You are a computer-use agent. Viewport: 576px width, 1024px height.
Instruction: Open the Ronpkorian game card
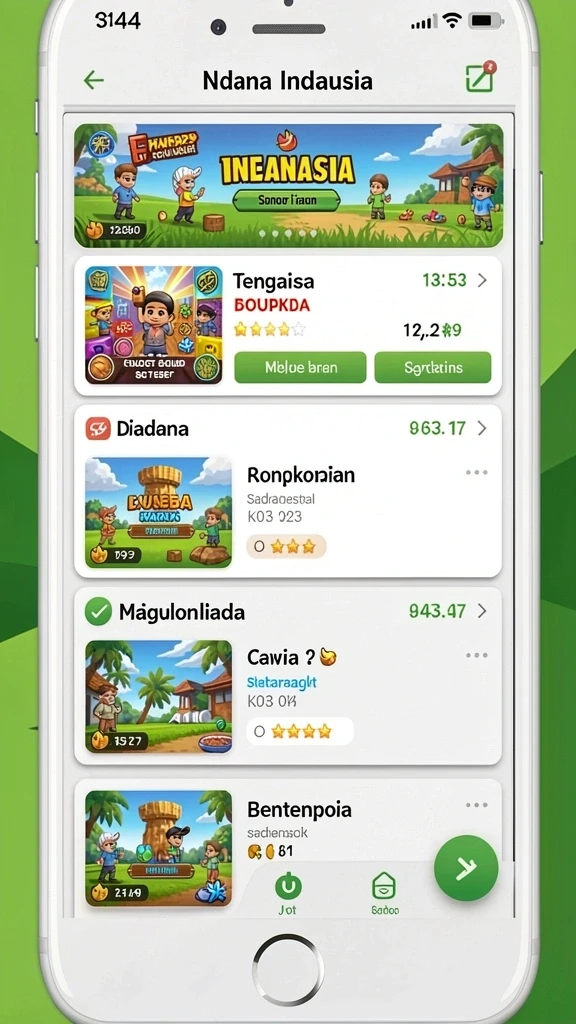coord(288,513)
